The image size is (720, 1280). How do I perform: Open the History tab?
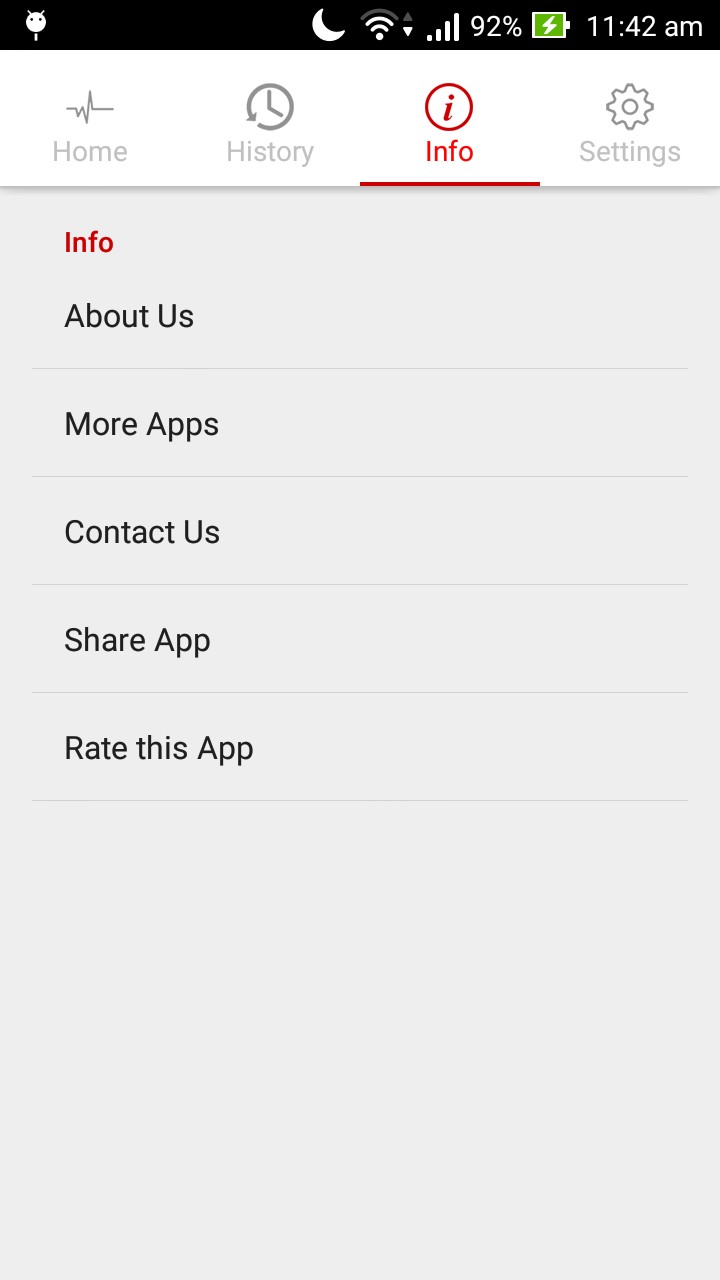coord(270,125)
